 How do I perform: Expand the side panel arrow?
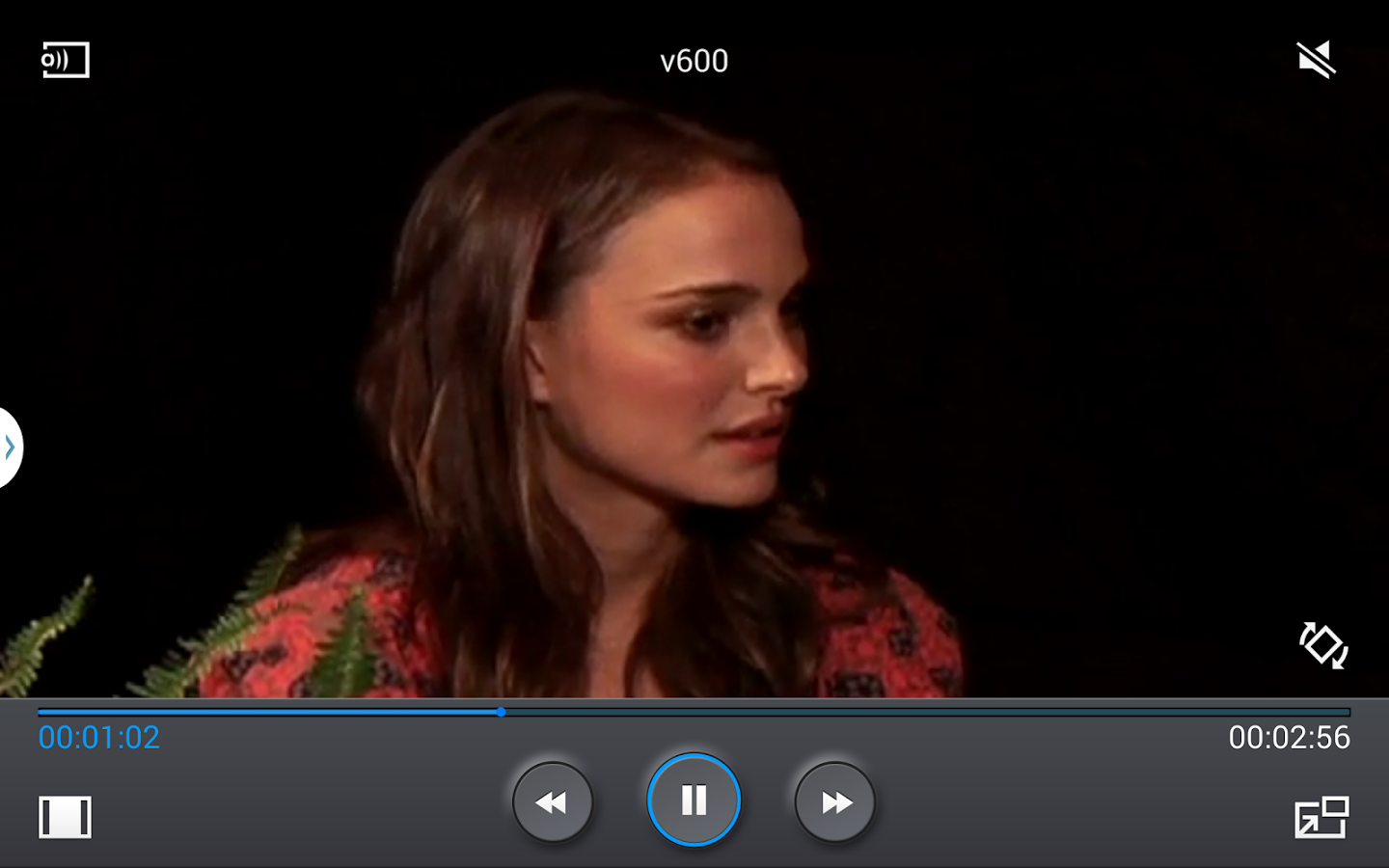pos(10,448)
